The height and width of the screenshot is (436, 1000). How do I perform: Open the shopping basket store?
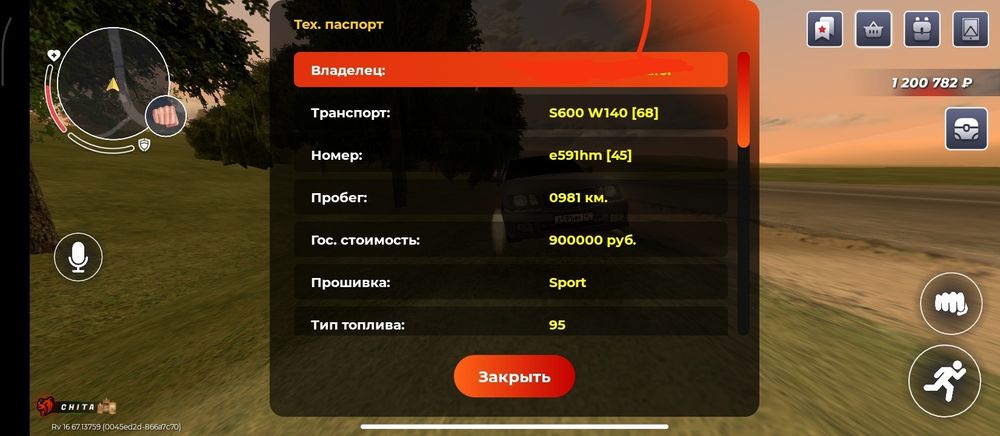click(x=873, y=30)
